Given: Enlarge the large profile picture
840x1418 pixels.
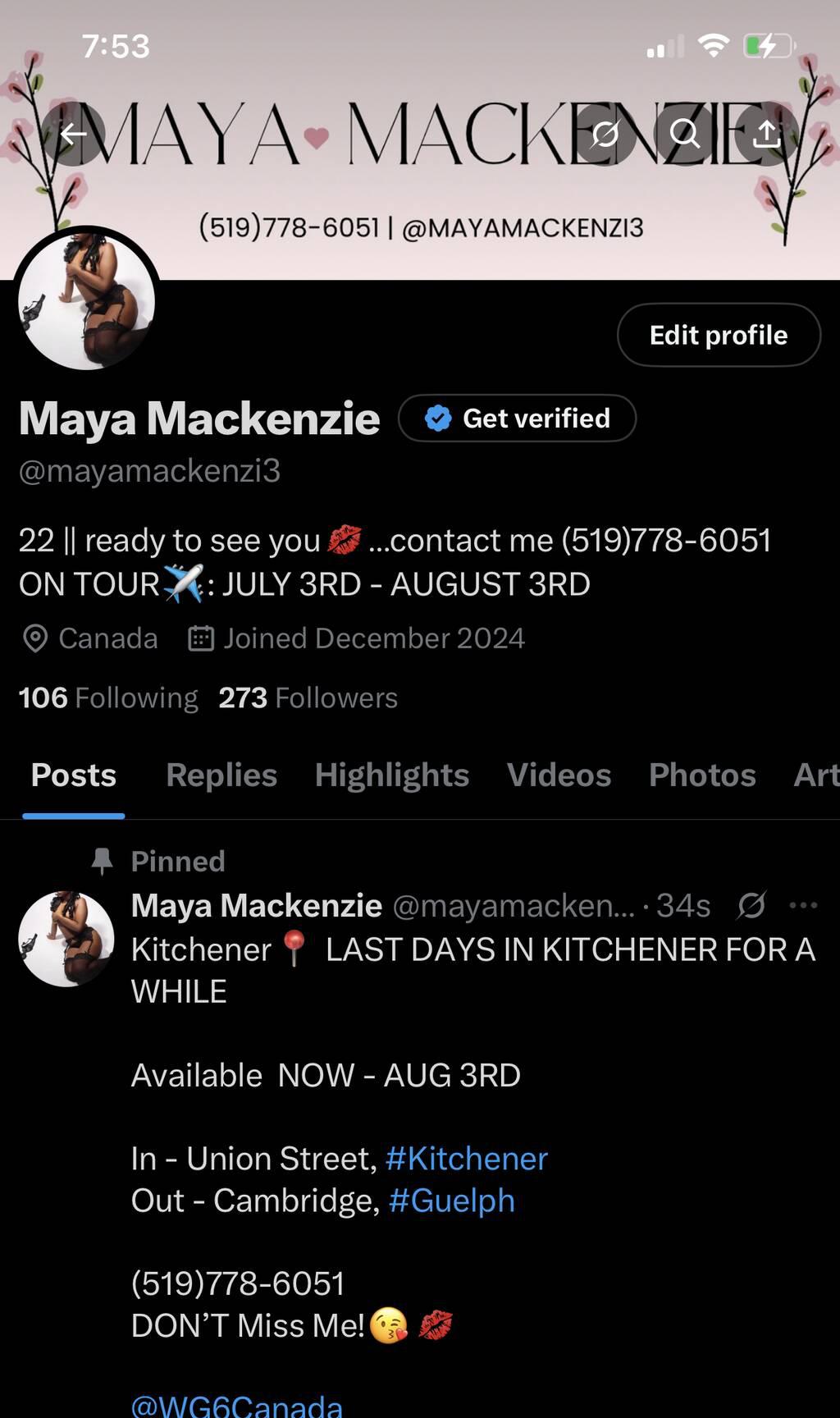Looking at the screenshot, I should click(x=87, y=300).
